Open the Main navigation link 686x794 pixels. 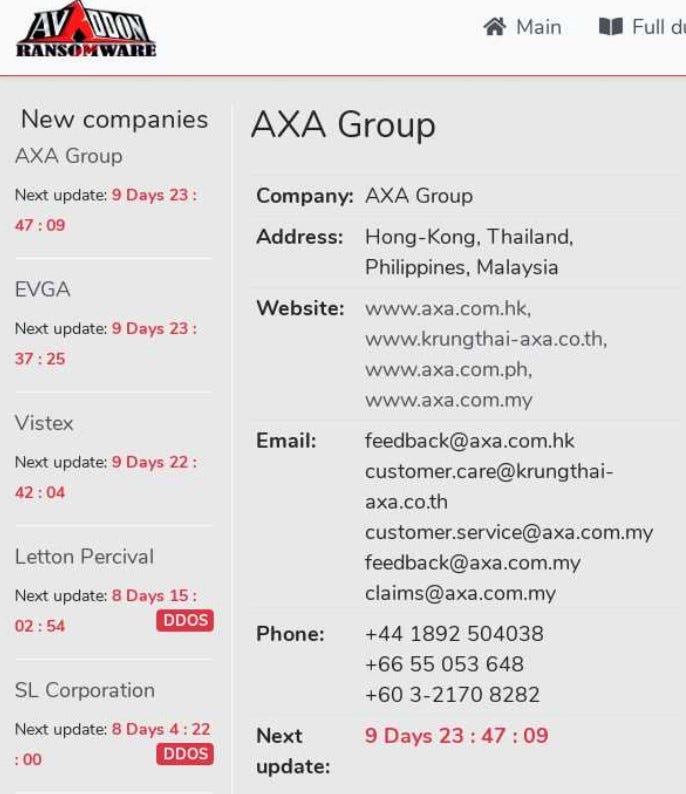523,27
